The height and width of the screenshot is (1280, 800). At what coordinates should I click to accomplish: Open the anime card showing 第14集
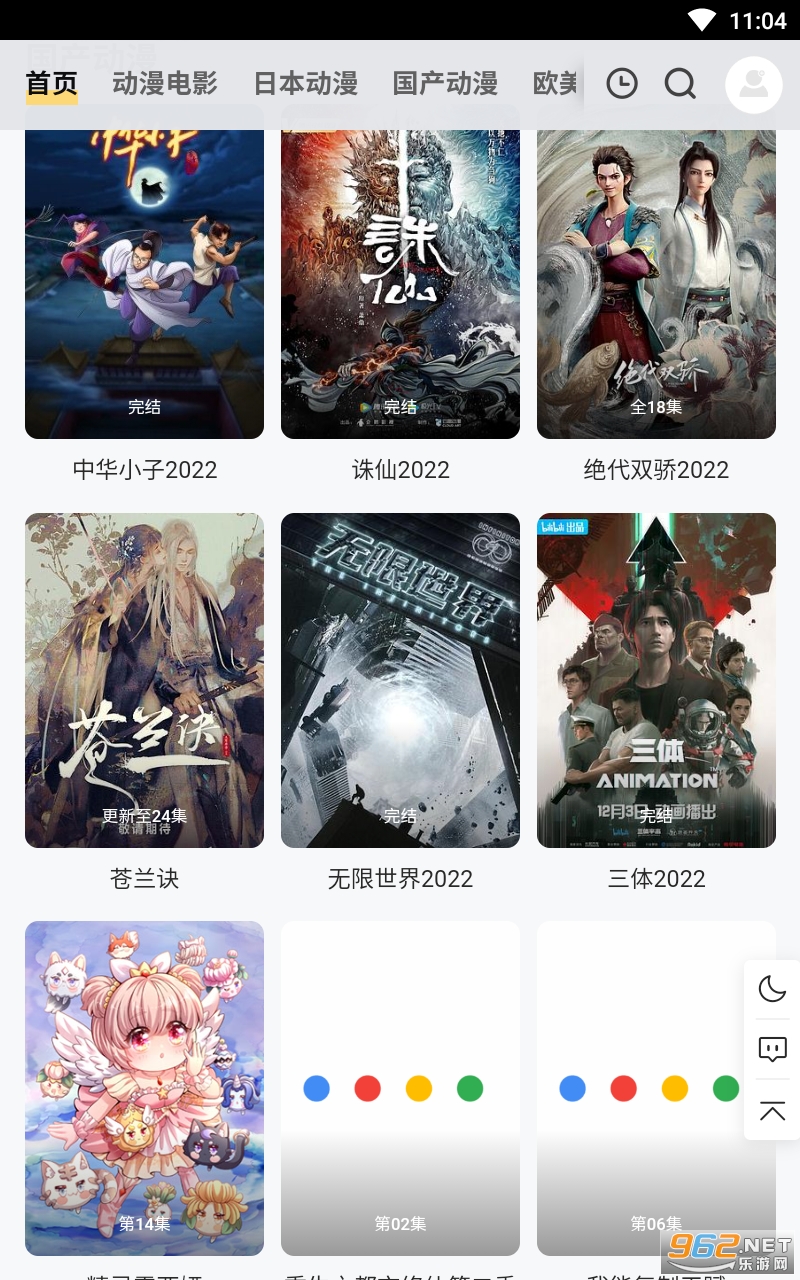coord(145,1088)
